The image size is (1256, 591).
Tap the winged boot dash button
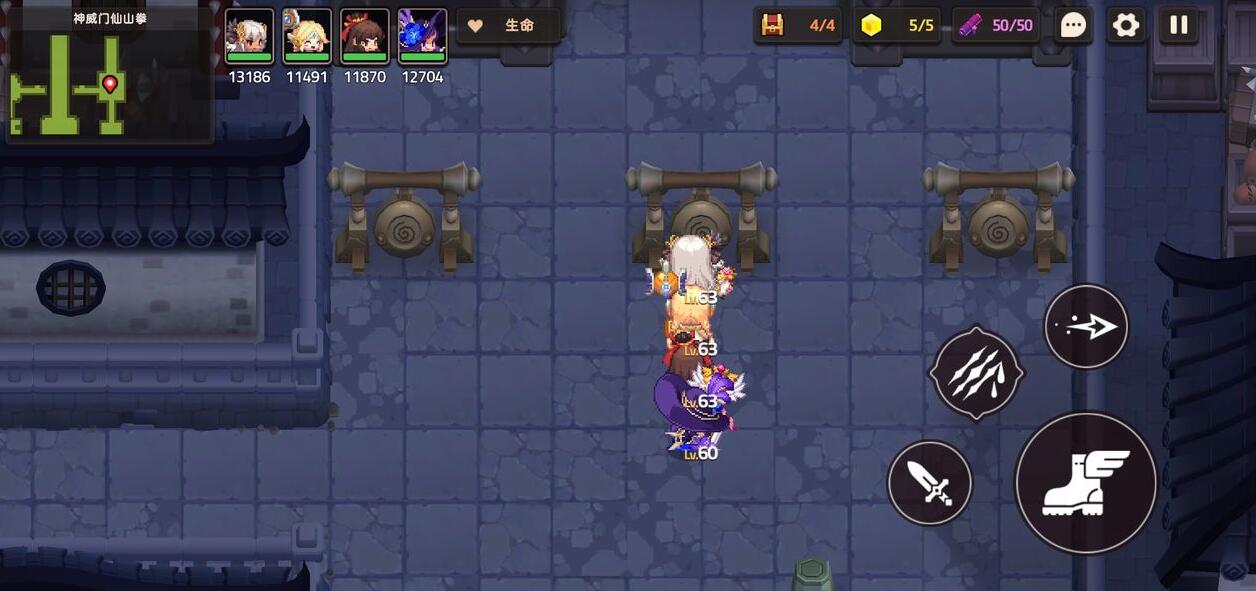tap(1085, 482)
